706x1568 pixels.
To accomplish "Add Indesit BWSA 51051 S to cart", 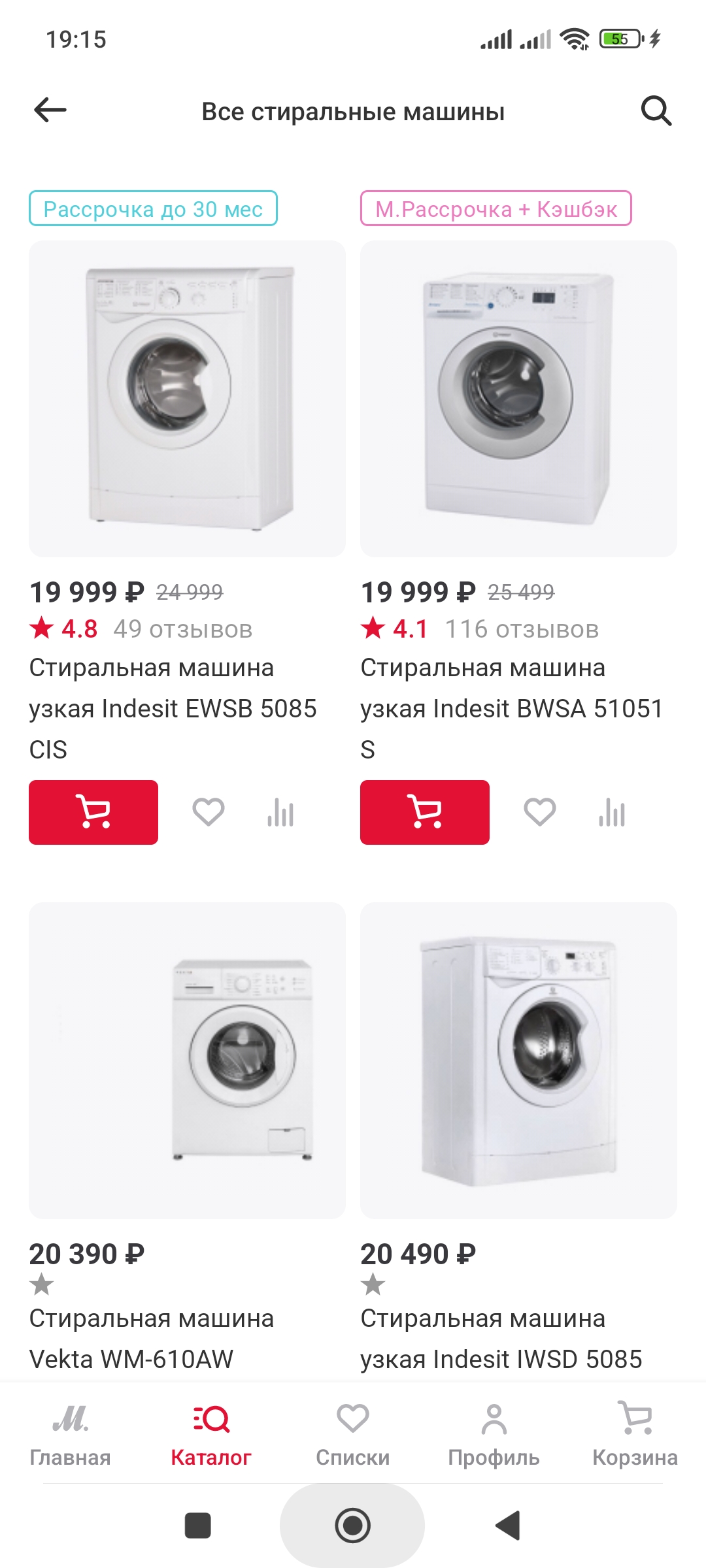I will click(x=424, y=811).
